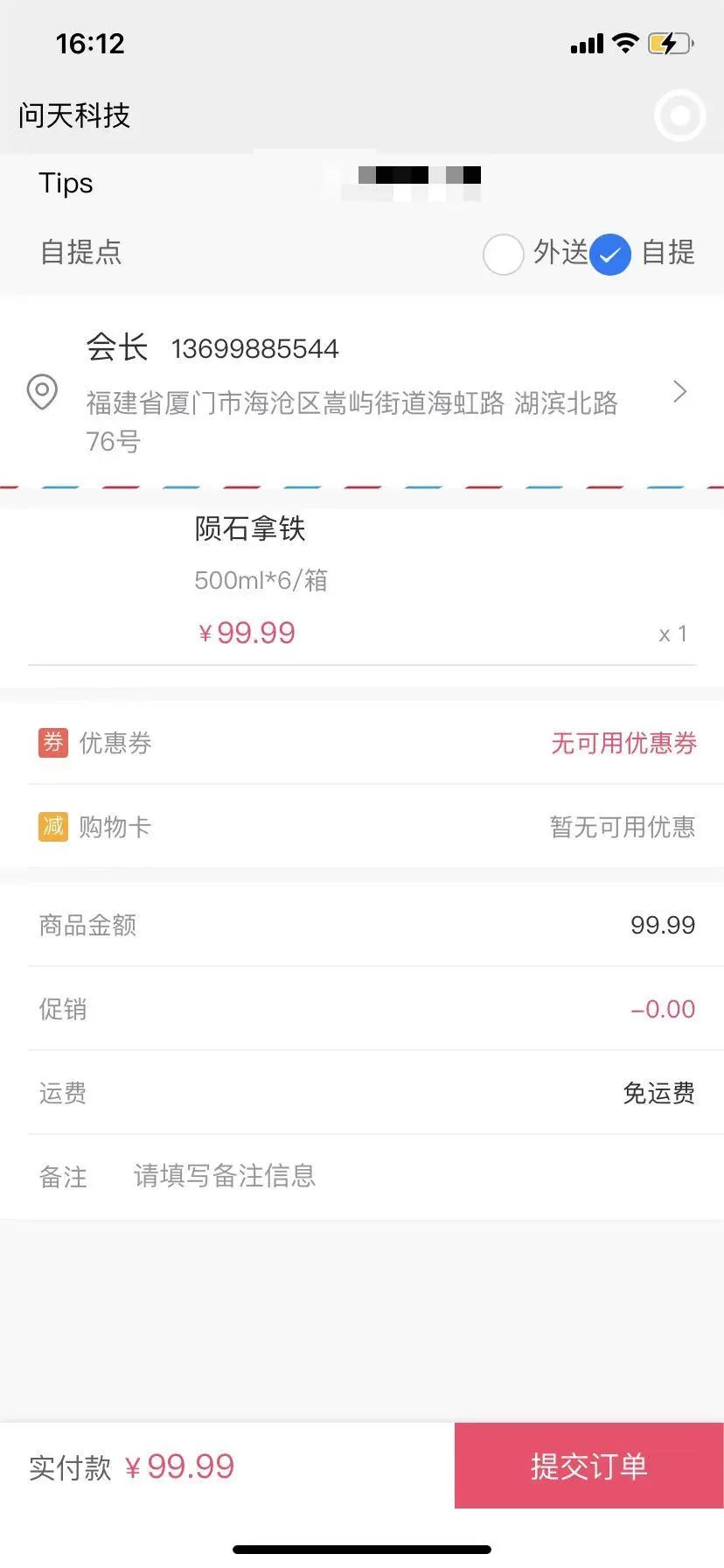Tap the mini program capsule button
Screen dimensions: 724x1568
tap(679, 115)
